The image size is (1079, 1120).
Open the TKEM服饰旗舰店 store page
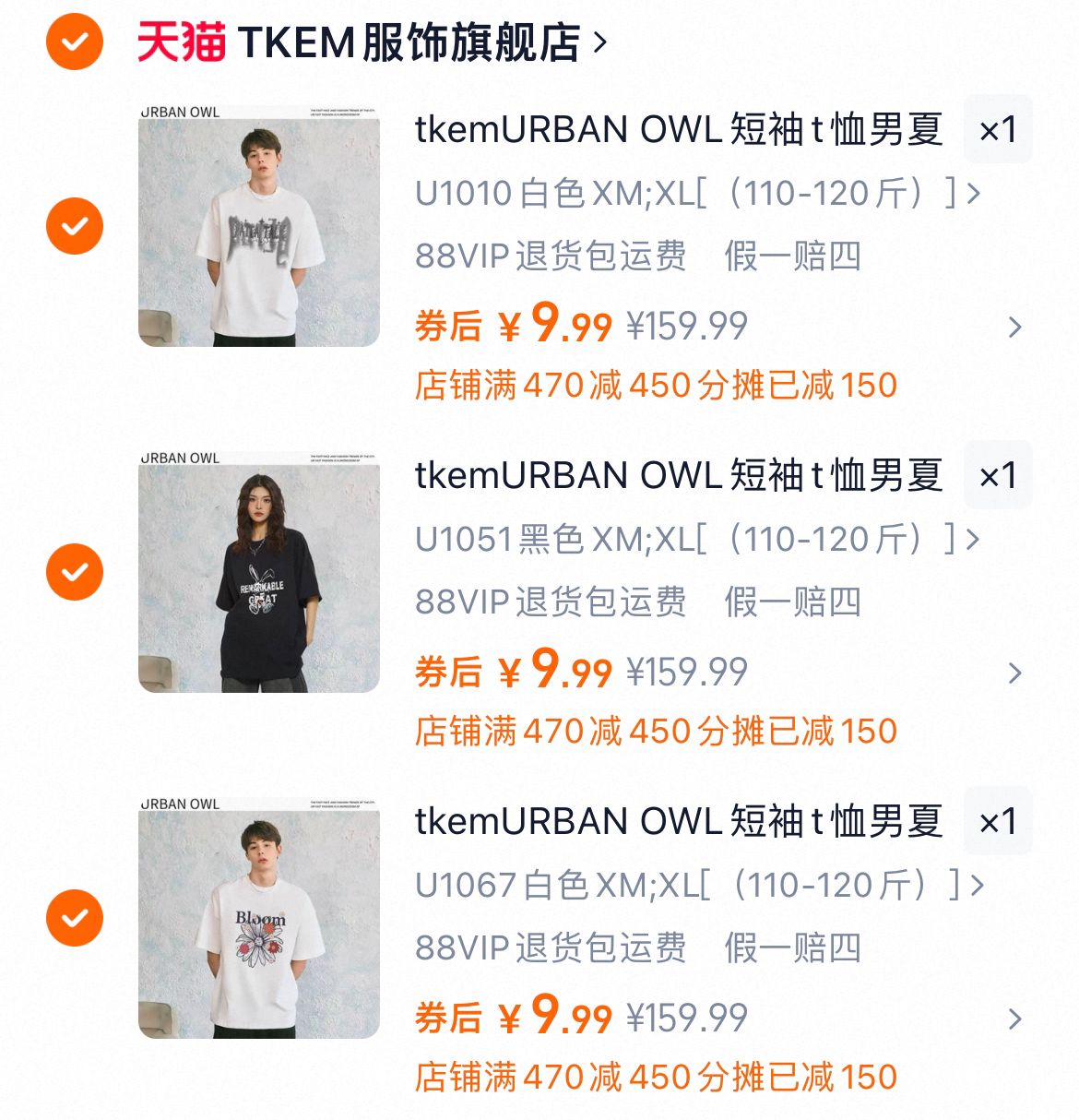406,42
